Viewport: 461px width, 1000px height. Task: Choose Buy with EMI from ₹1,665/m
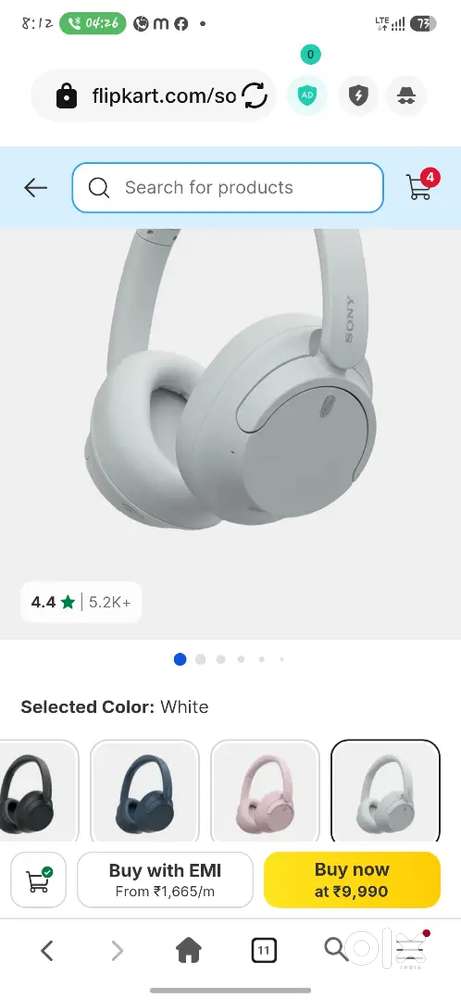(165, 880)
